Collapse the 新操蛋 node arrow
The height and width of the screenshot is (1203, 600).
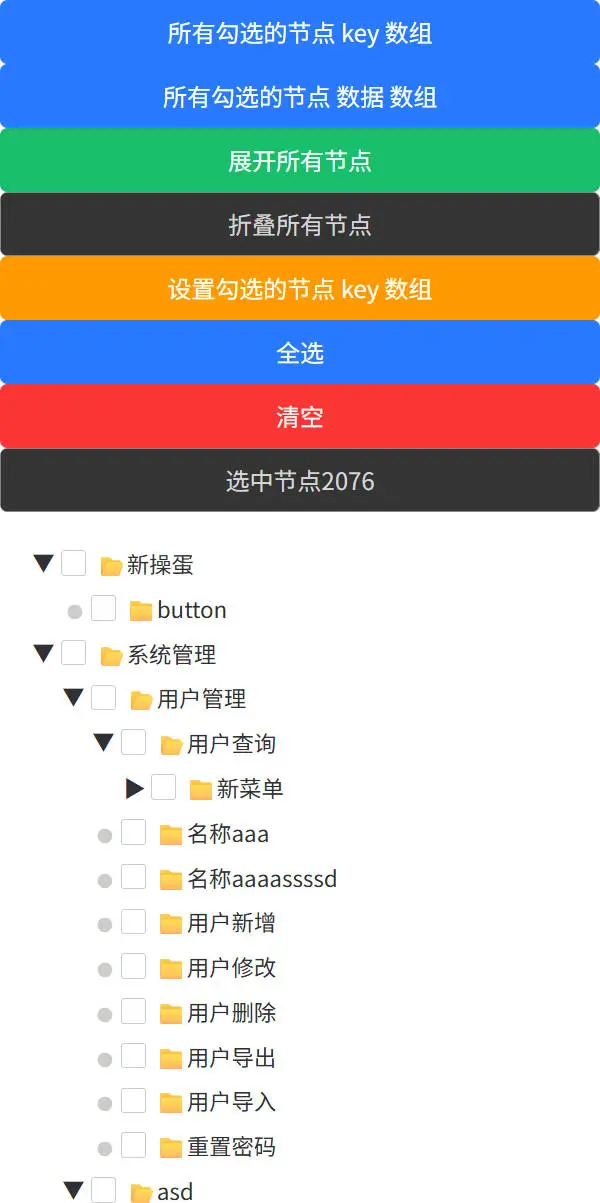(43, 564)
